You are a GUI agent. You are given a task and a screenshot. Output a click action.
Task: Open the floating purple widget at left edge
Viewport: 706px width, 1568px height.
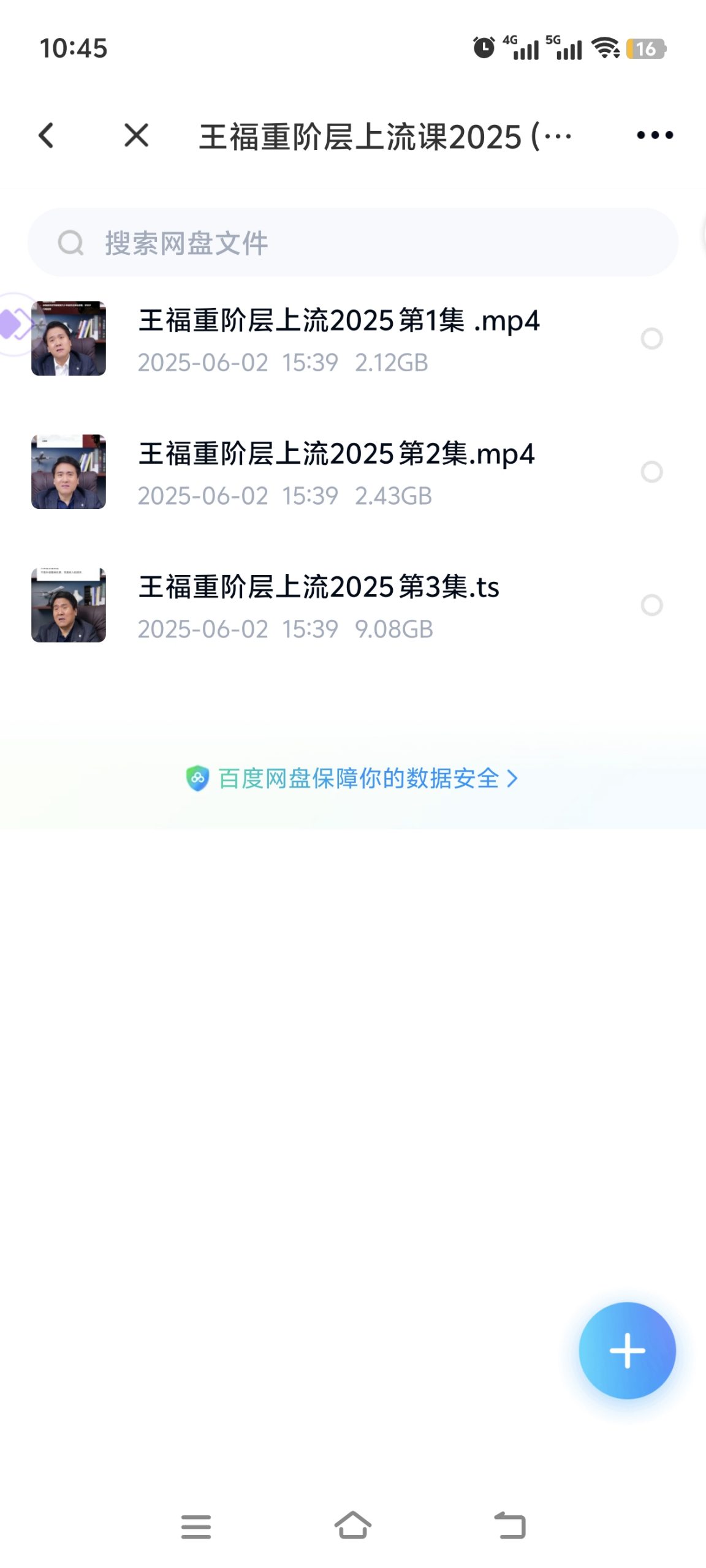[x=15, y=324]
